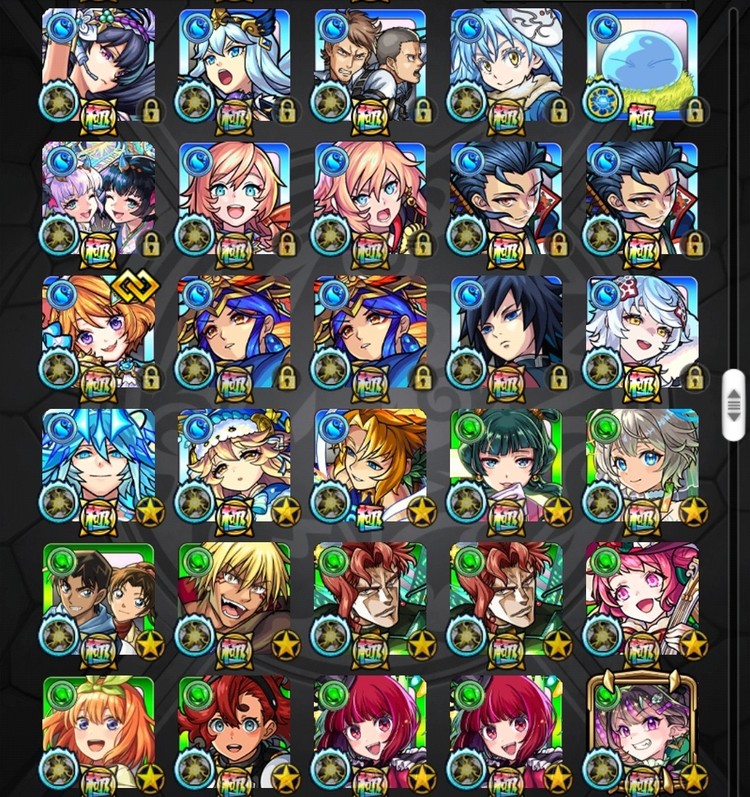The image size is (750, 797).
Task: Tap the red-haired boy wearing goggles
Action: pyautogui.click(x=234, y=730)
